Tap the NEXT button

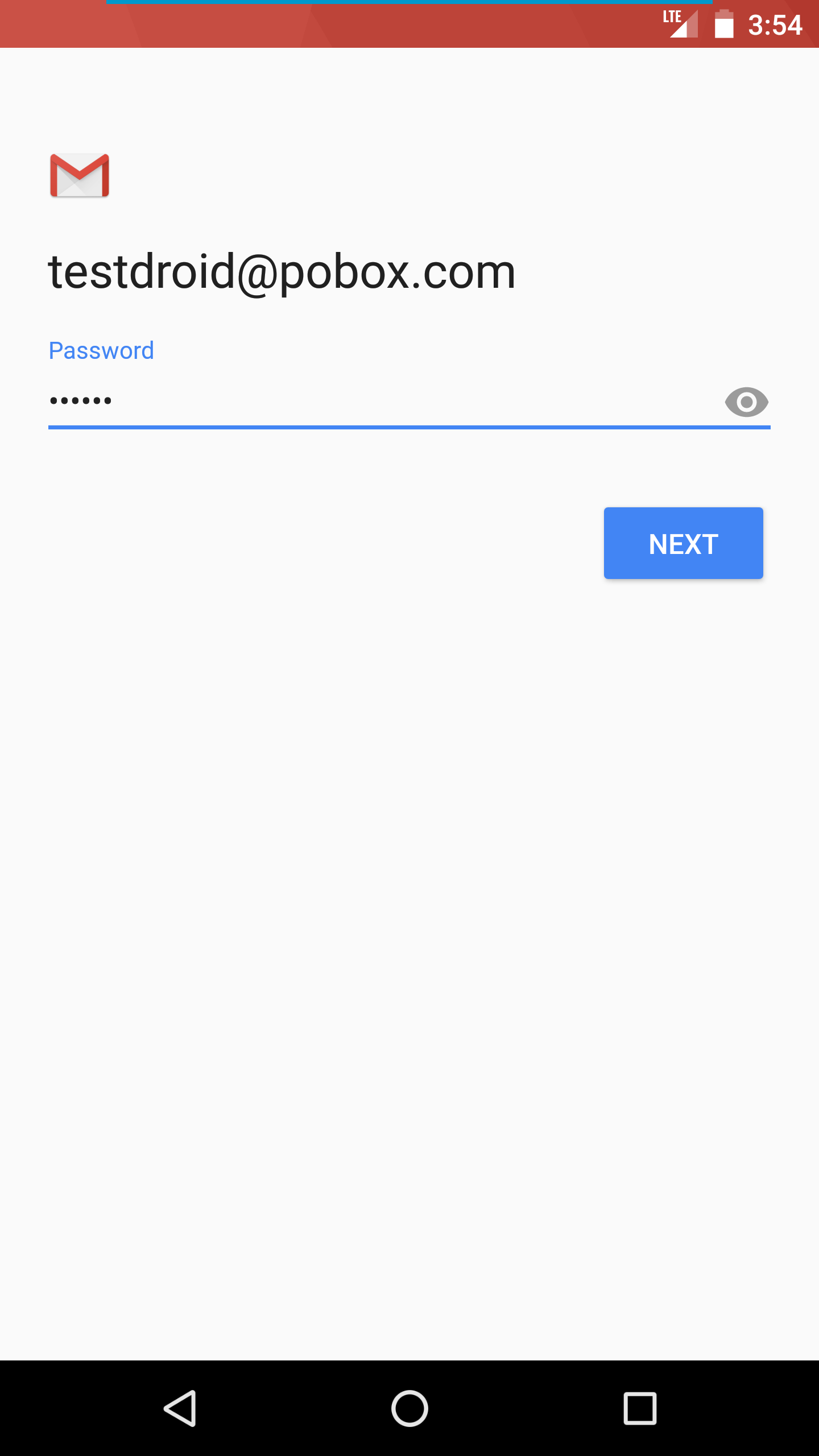[x=683, y=543]
